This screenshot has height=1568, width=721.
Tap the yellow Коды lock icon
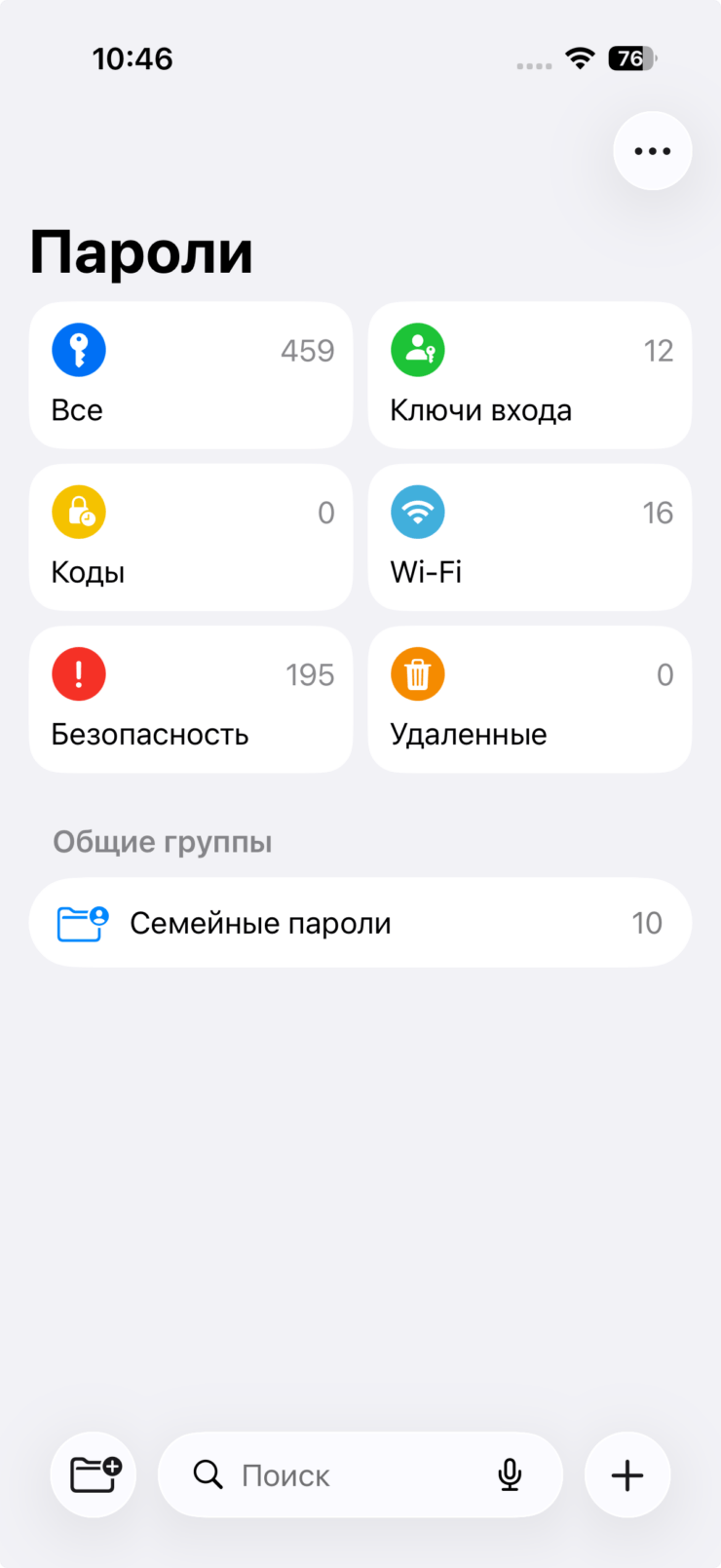[79, 512]
